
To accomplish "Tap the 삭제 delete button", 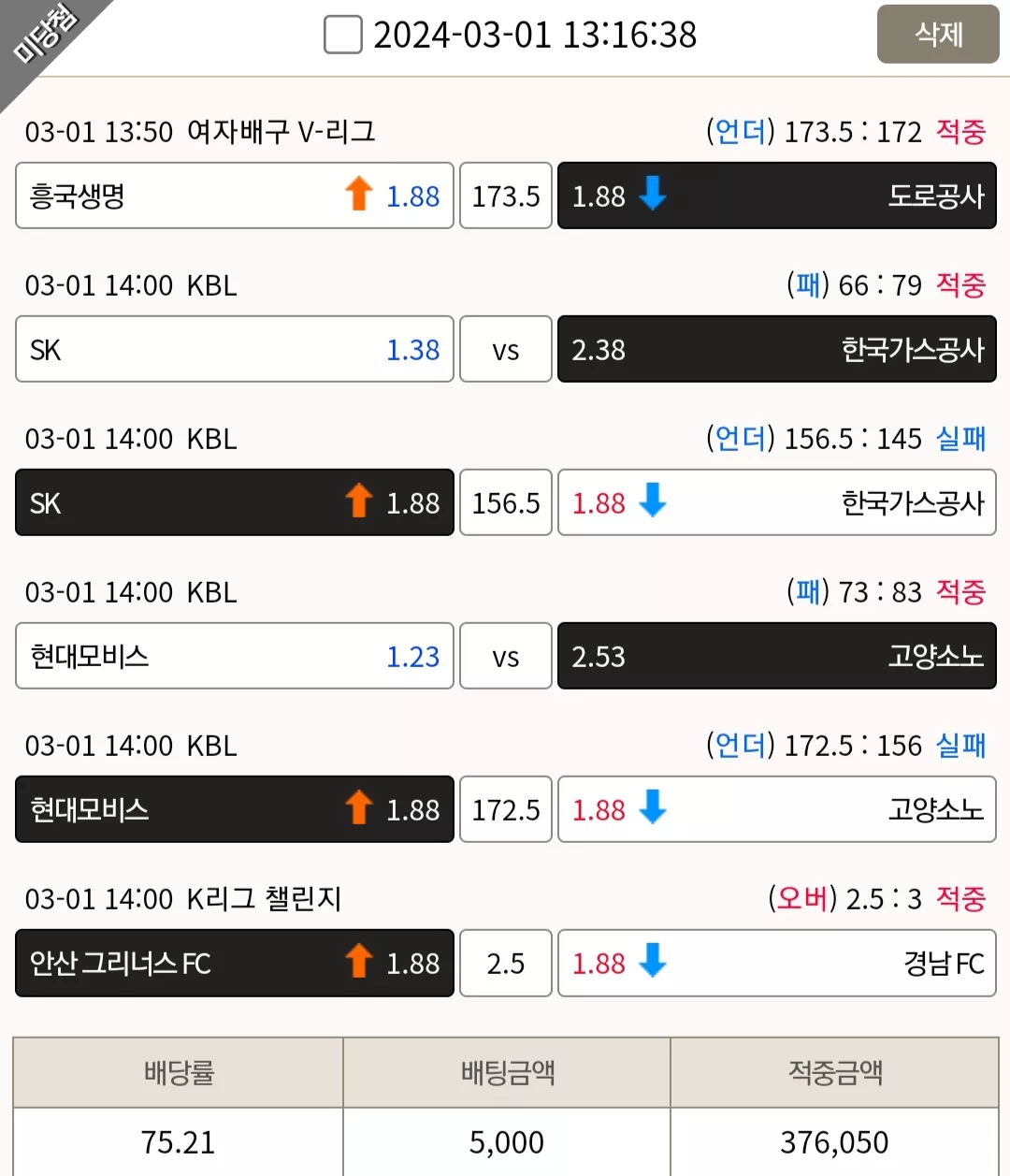I will point(938,35).
